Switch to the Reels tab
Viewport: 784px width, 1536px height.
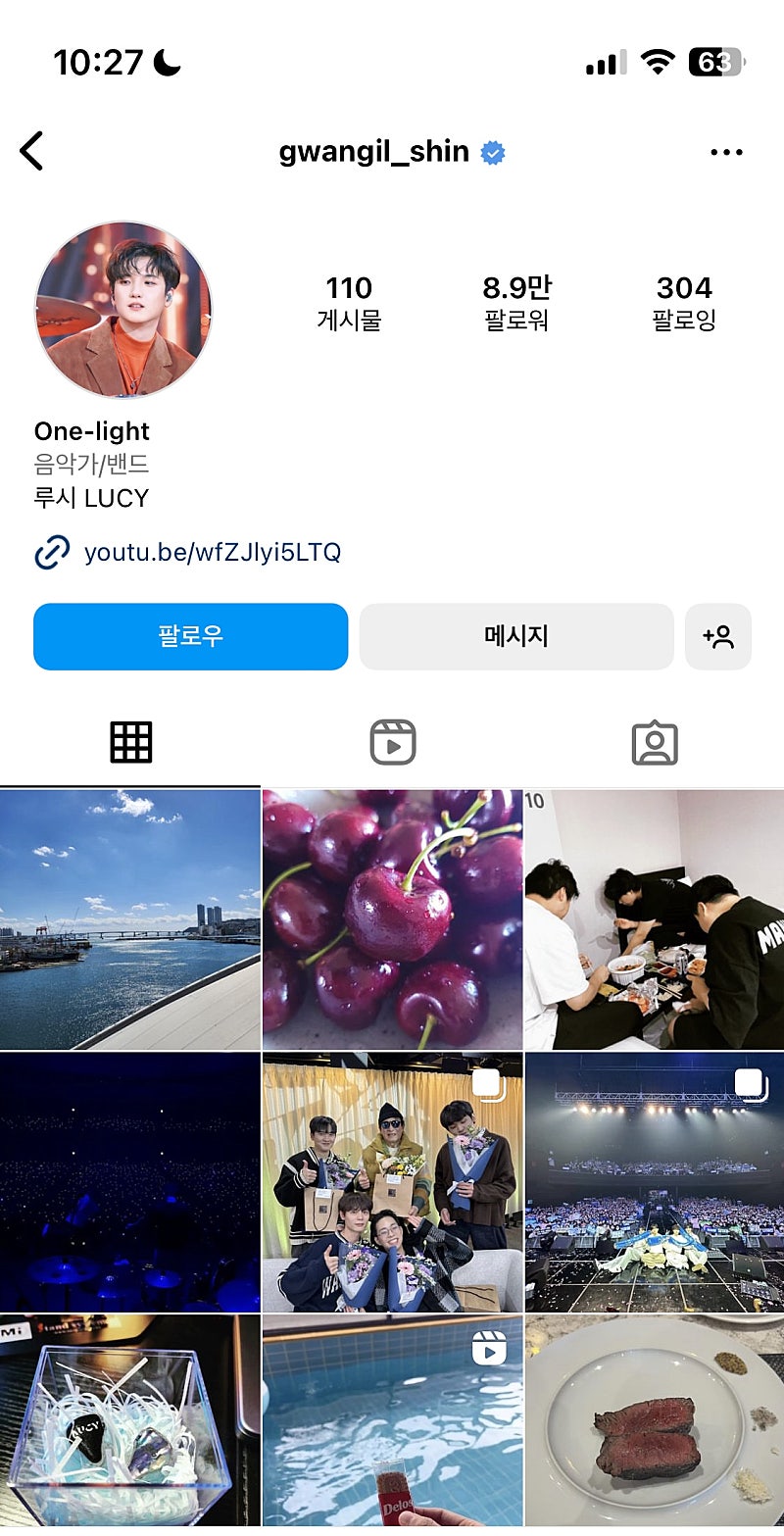click(392, 743)
